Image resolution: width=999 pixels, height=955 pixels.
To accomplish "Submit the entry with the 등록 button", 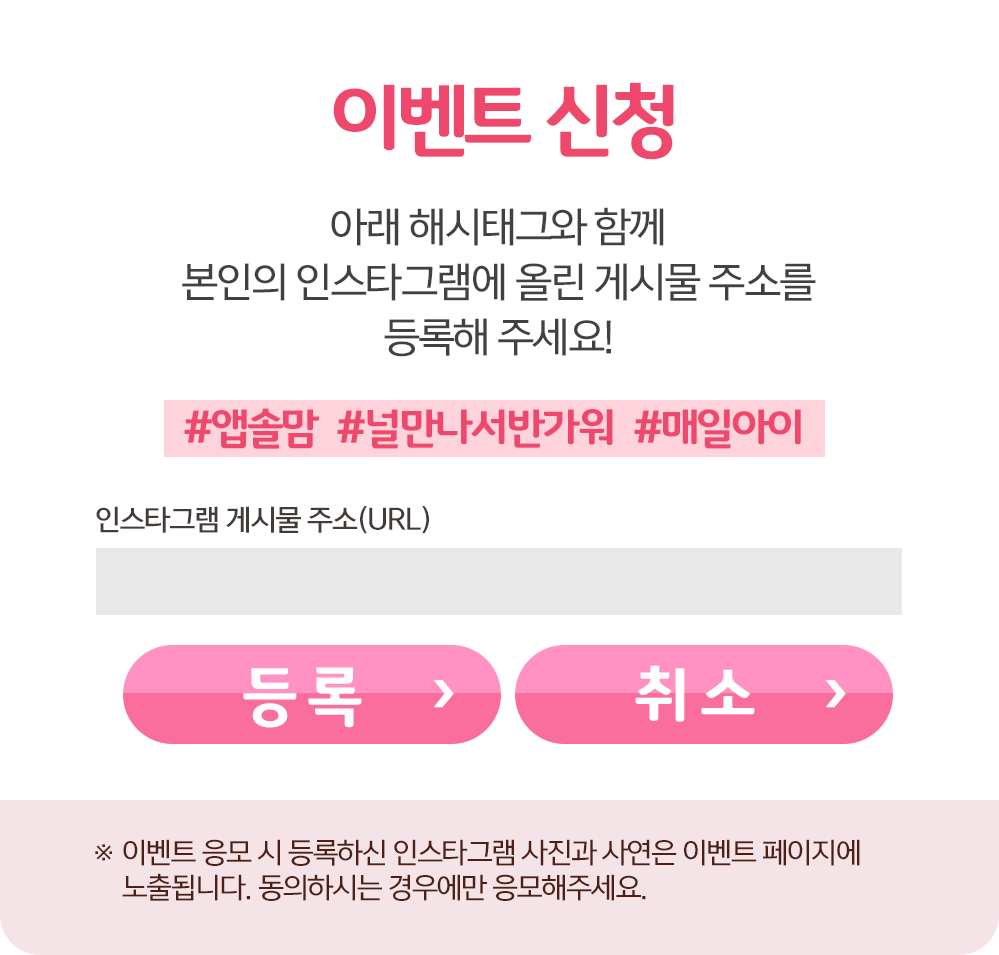I will [x=311, y=694].
